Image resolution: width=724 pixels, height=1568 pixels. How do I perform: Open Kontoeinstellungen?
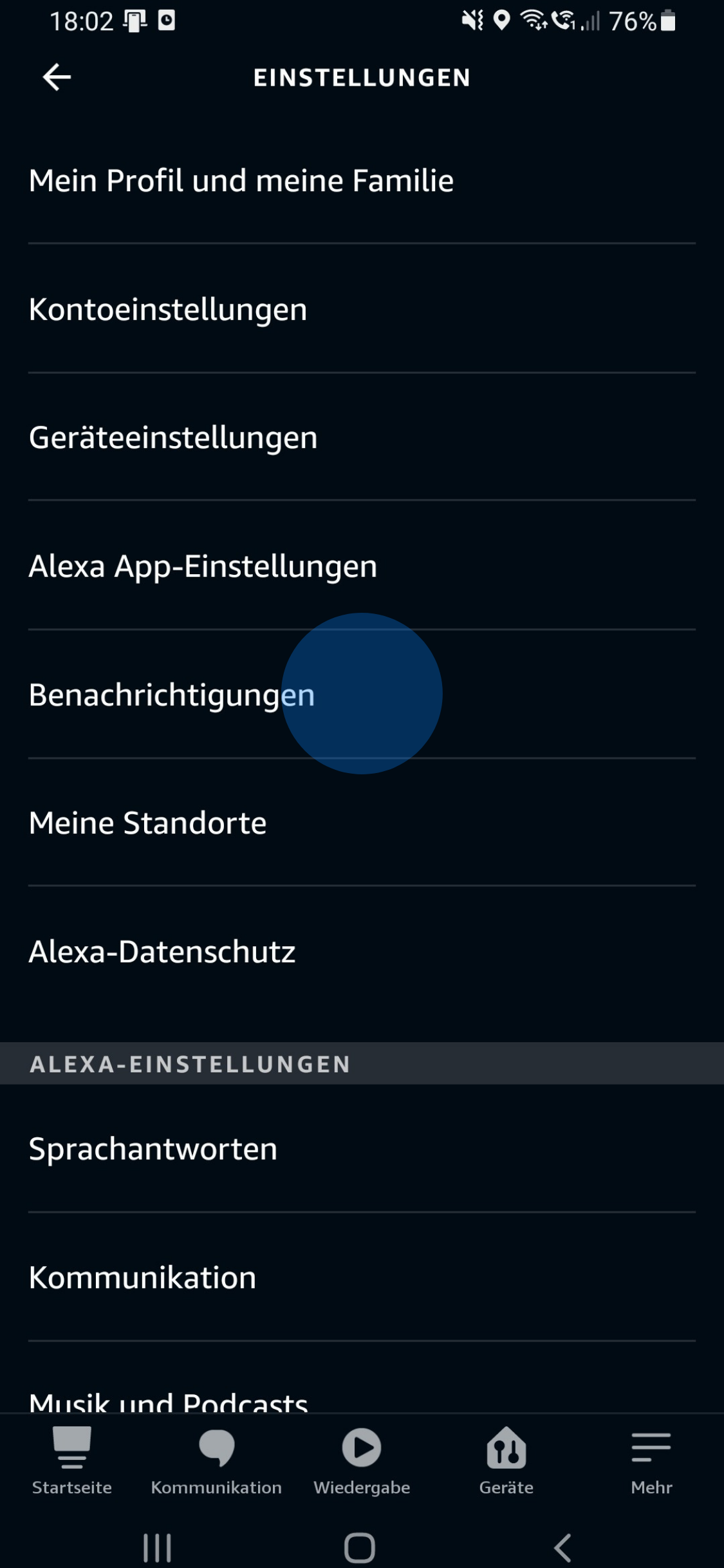tap(168, 309)
